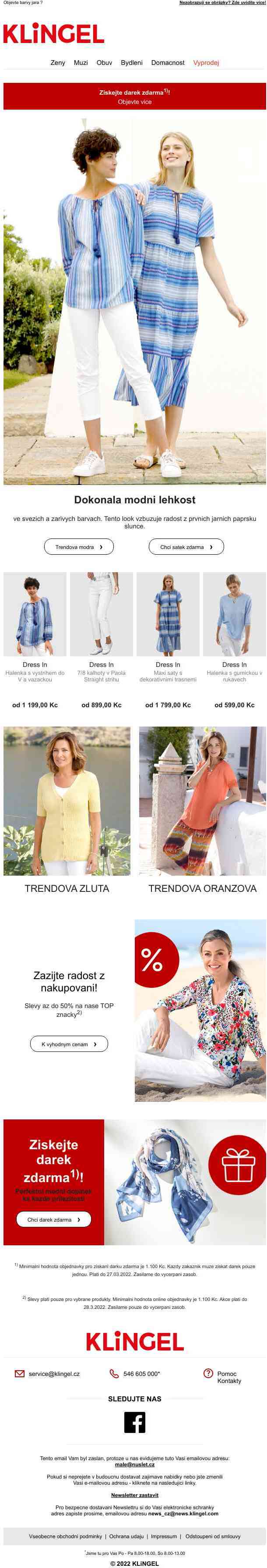Tap the red Ziskejte darek zdarma banner
Screen dimensions: 267x1568
(134, 96)
